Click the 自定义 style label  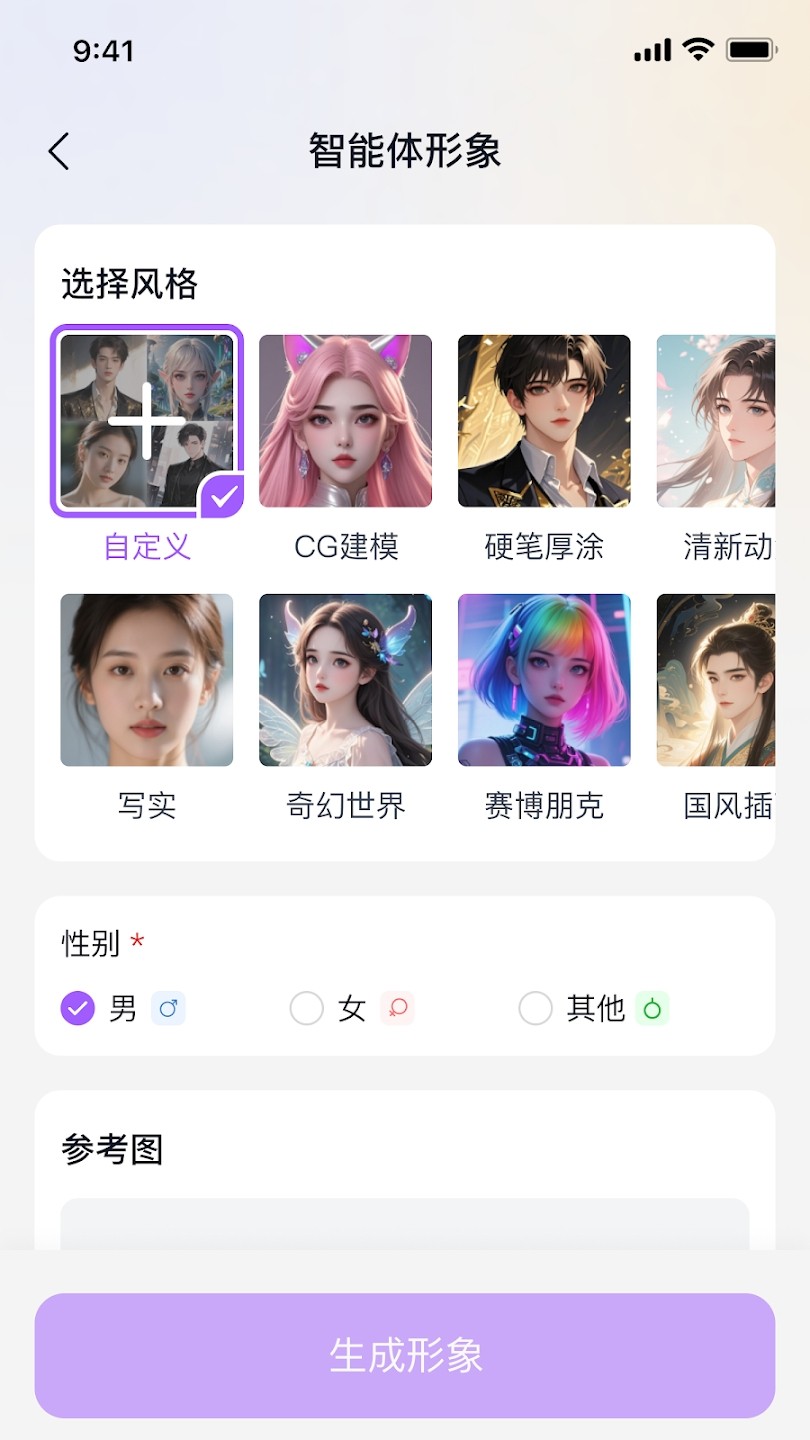tap(146, 547)
